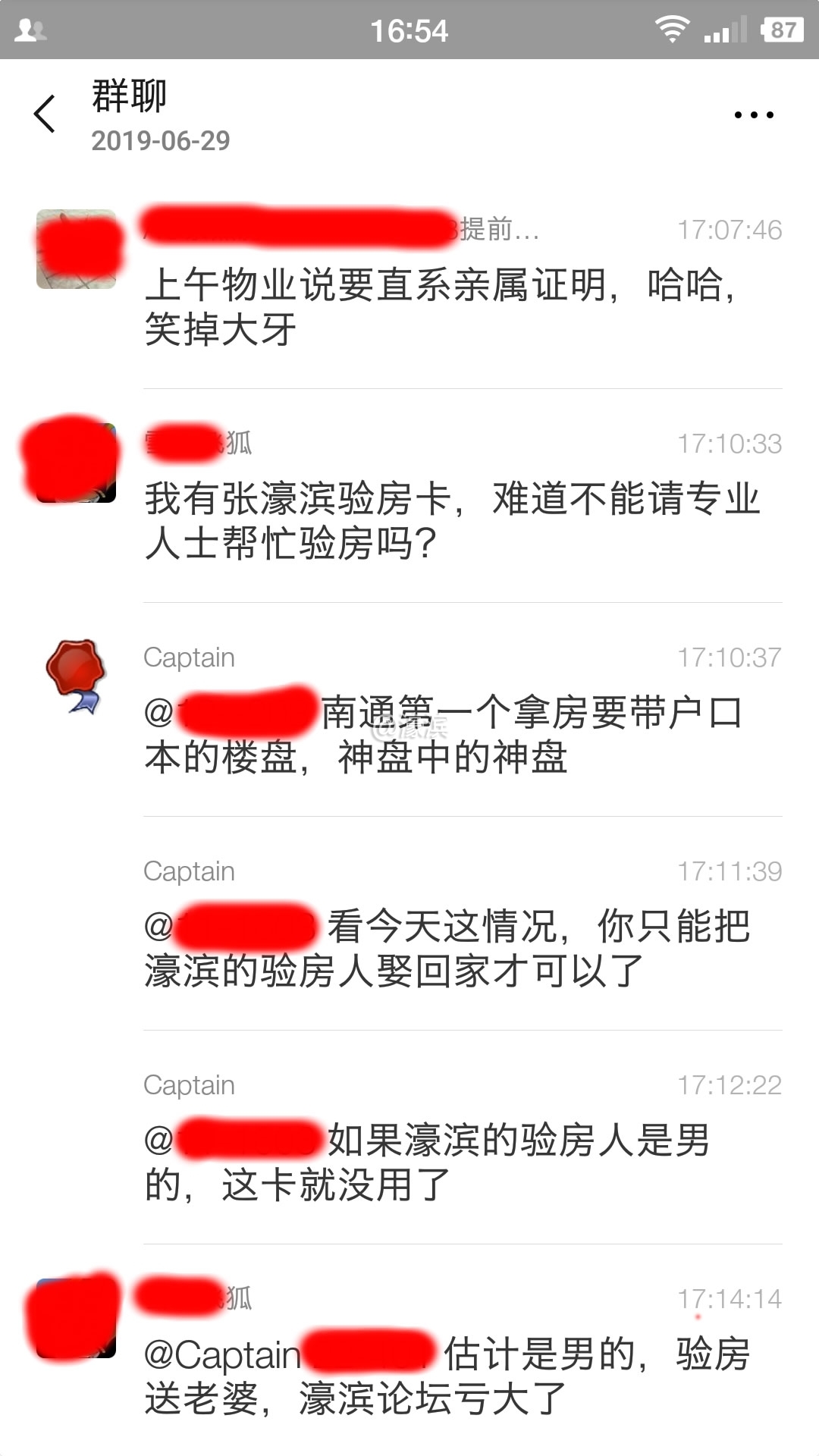Tap the timestamp 17:07:46
The height and width of the screenshot is (1456, 819).
point(730,230)
